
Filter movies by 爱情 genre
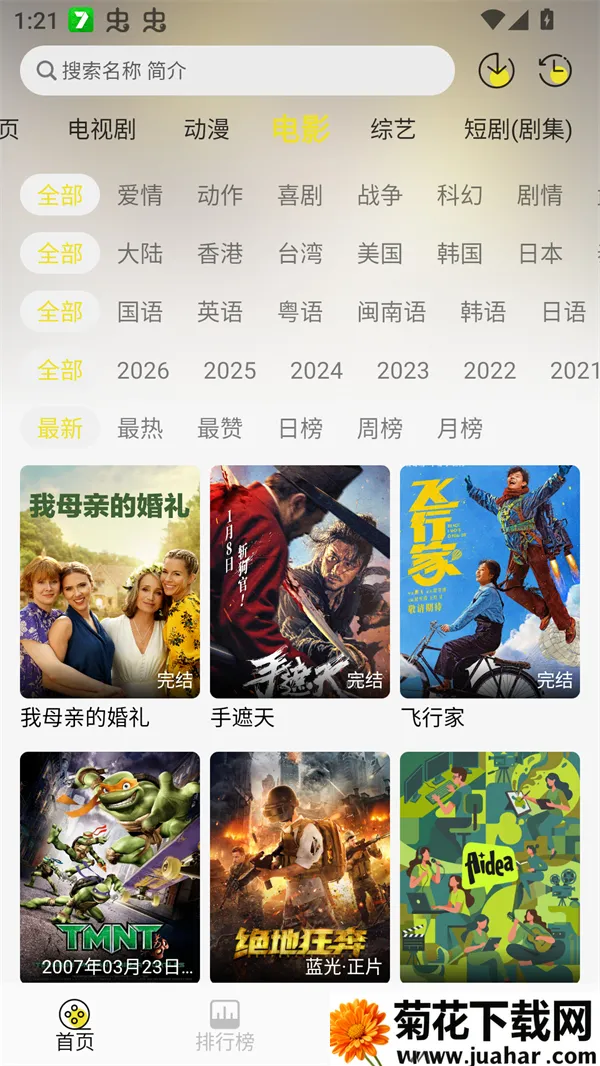(x=140, y=195)
